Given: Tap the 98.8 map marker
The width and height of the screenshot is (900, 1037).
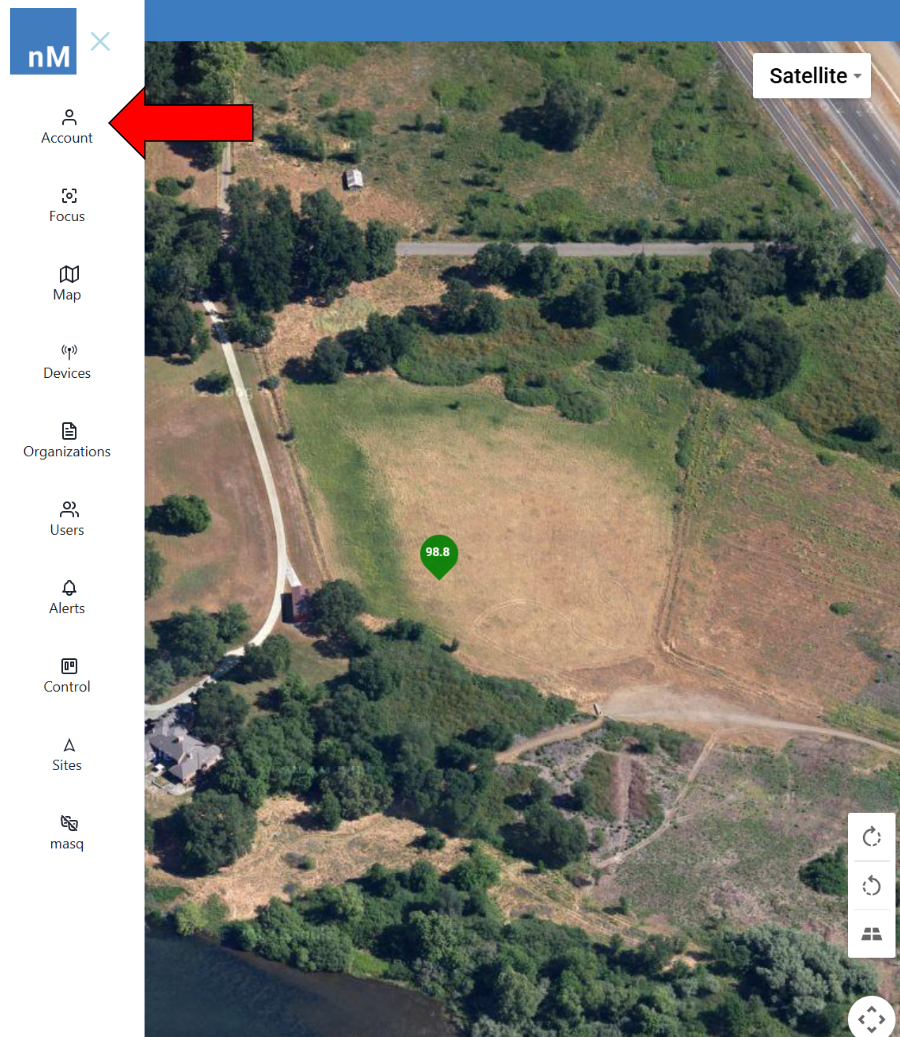Looking at the screenshot, I should point(438,554).
